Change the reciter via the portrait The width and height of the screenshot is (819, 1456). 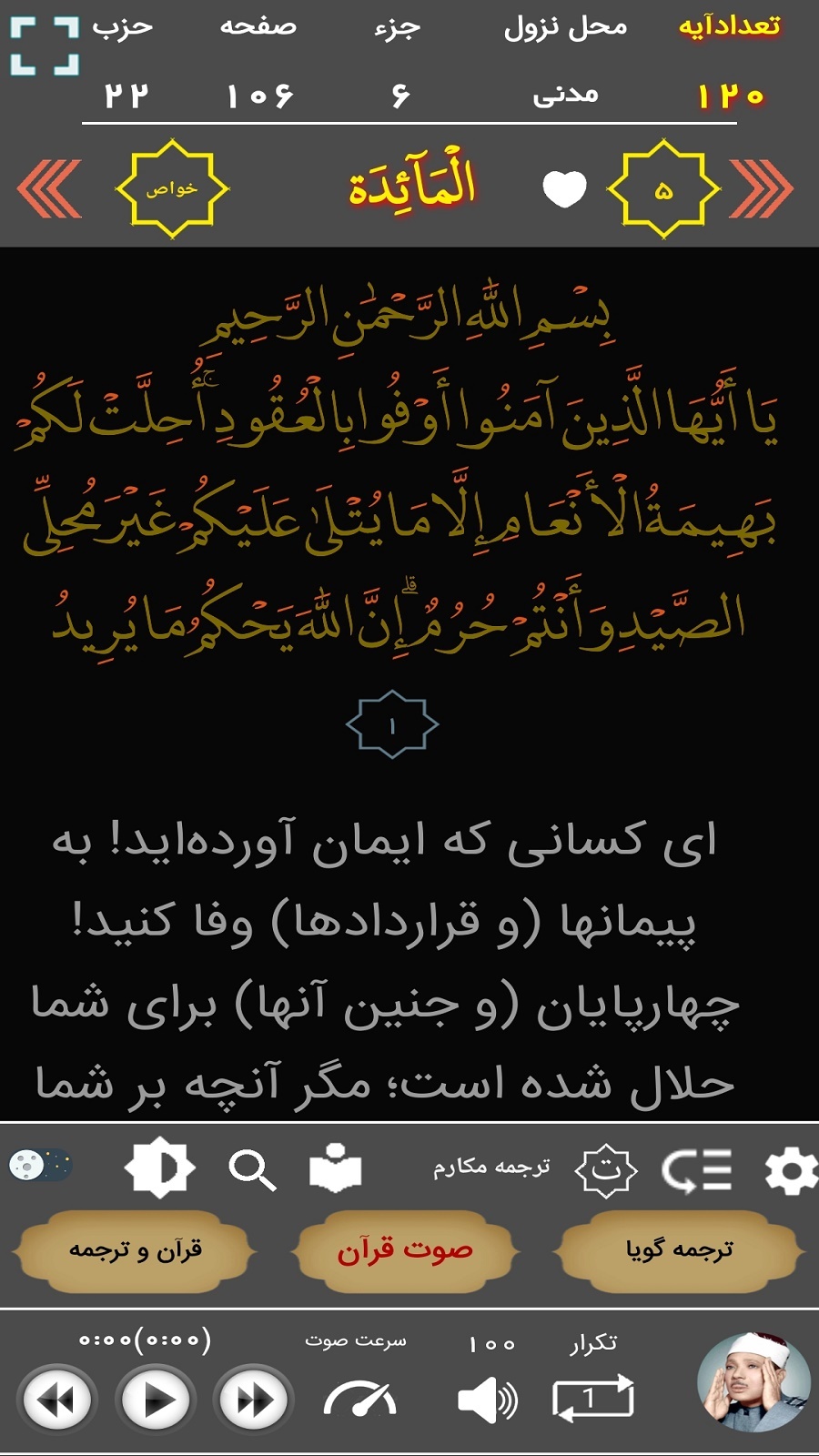(753, 1382)
